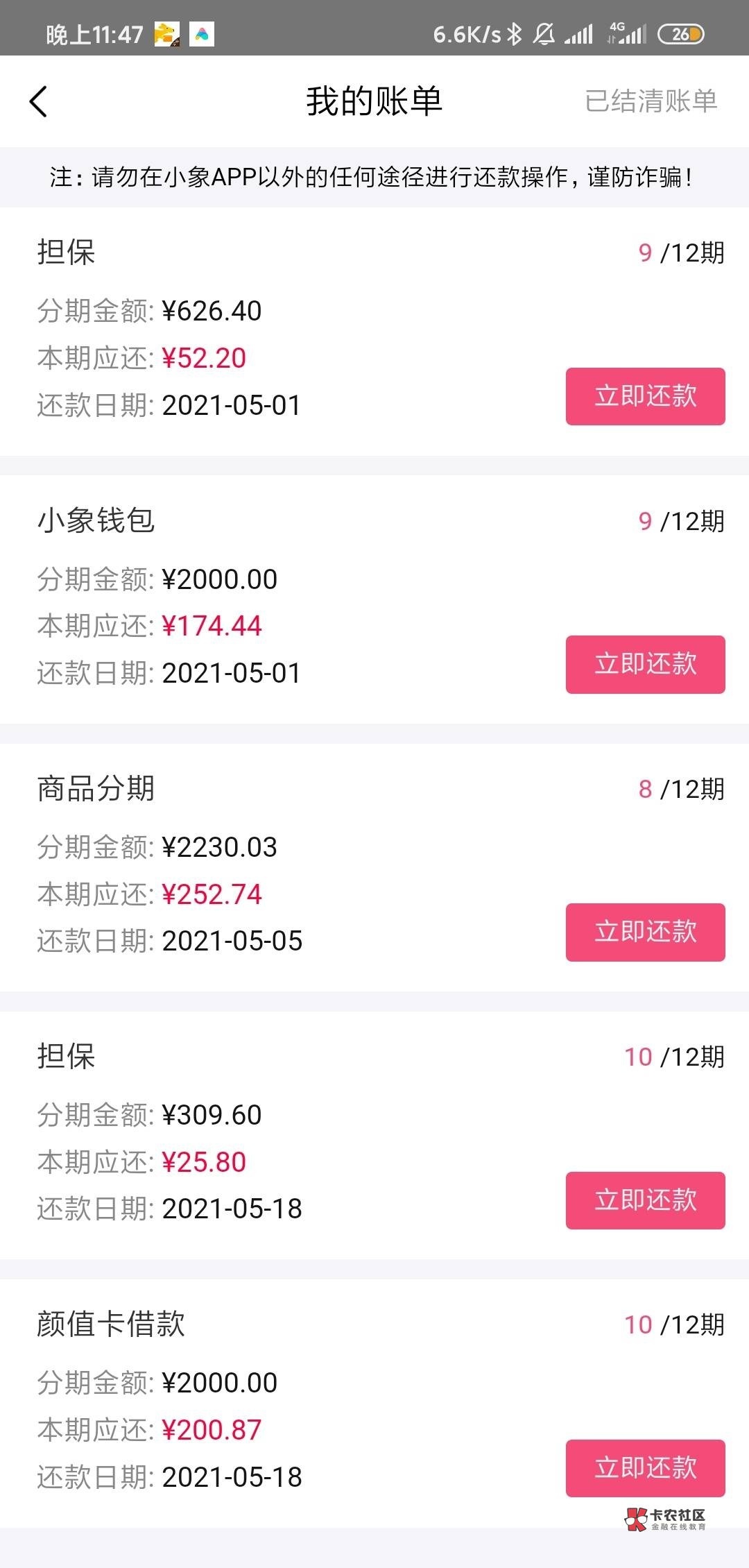Tap 立即还款 for the ¥626.40 担保 bill

645,396
